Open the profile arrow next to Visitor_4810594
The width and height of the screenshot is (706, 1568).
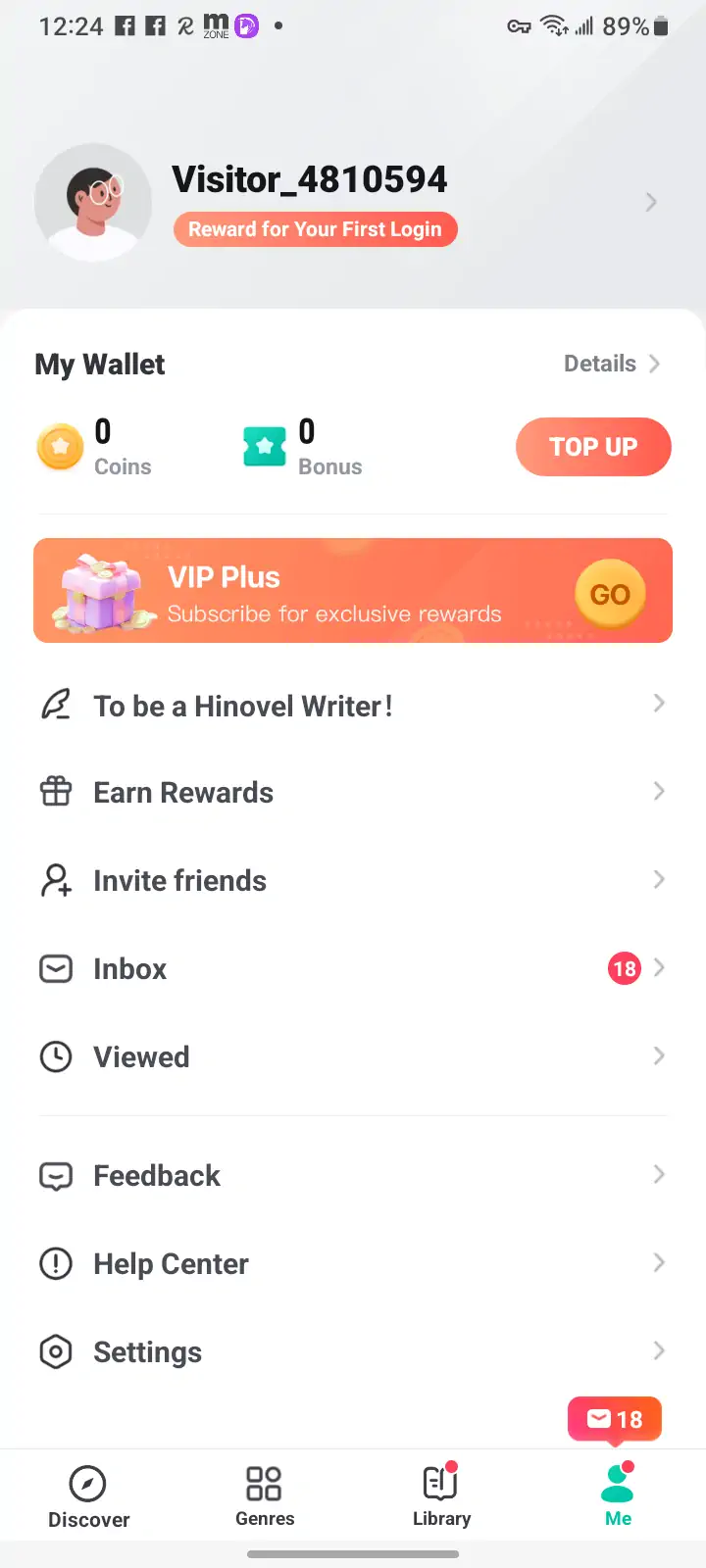pyautogui.click(x=650, y=202)
